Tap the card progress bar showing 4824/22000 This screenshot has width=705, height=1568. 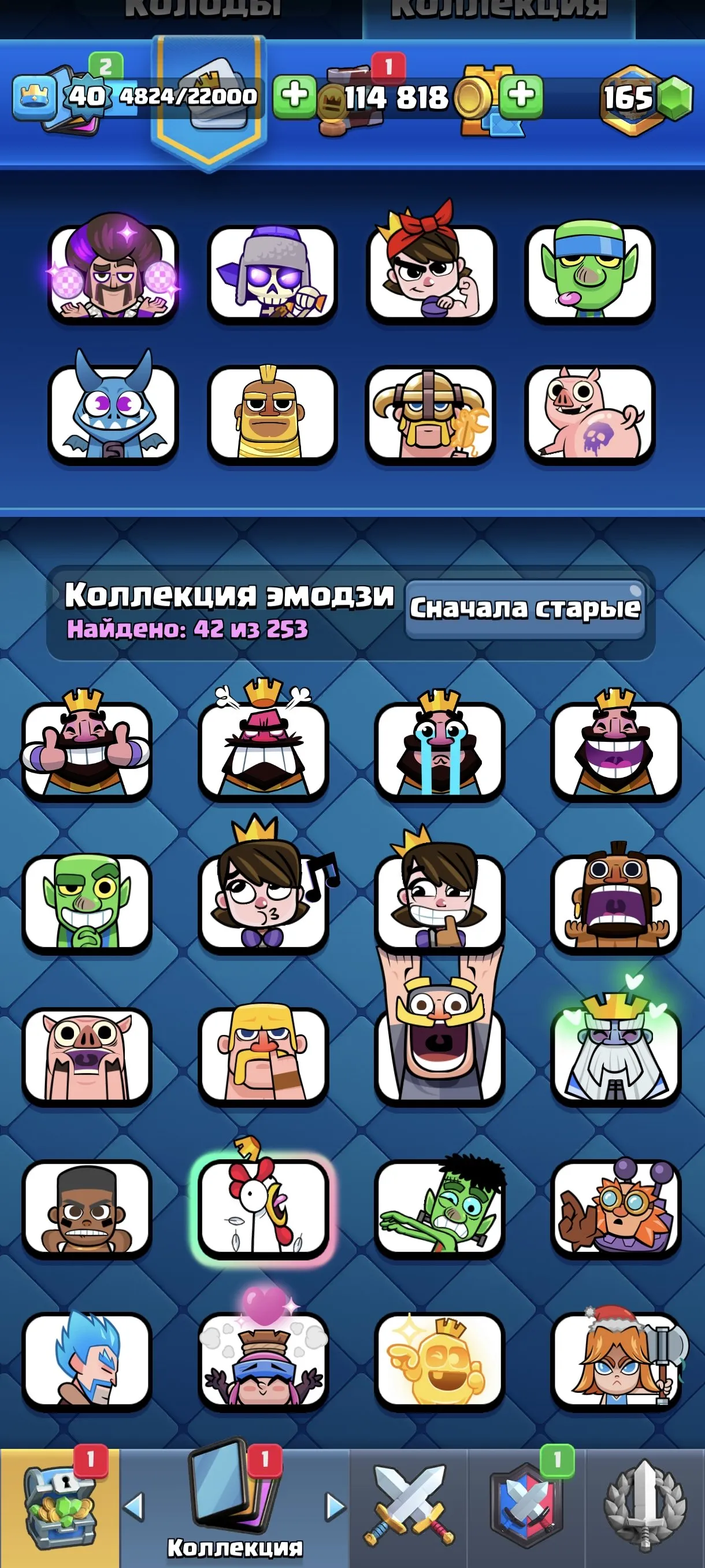point(188,96)
